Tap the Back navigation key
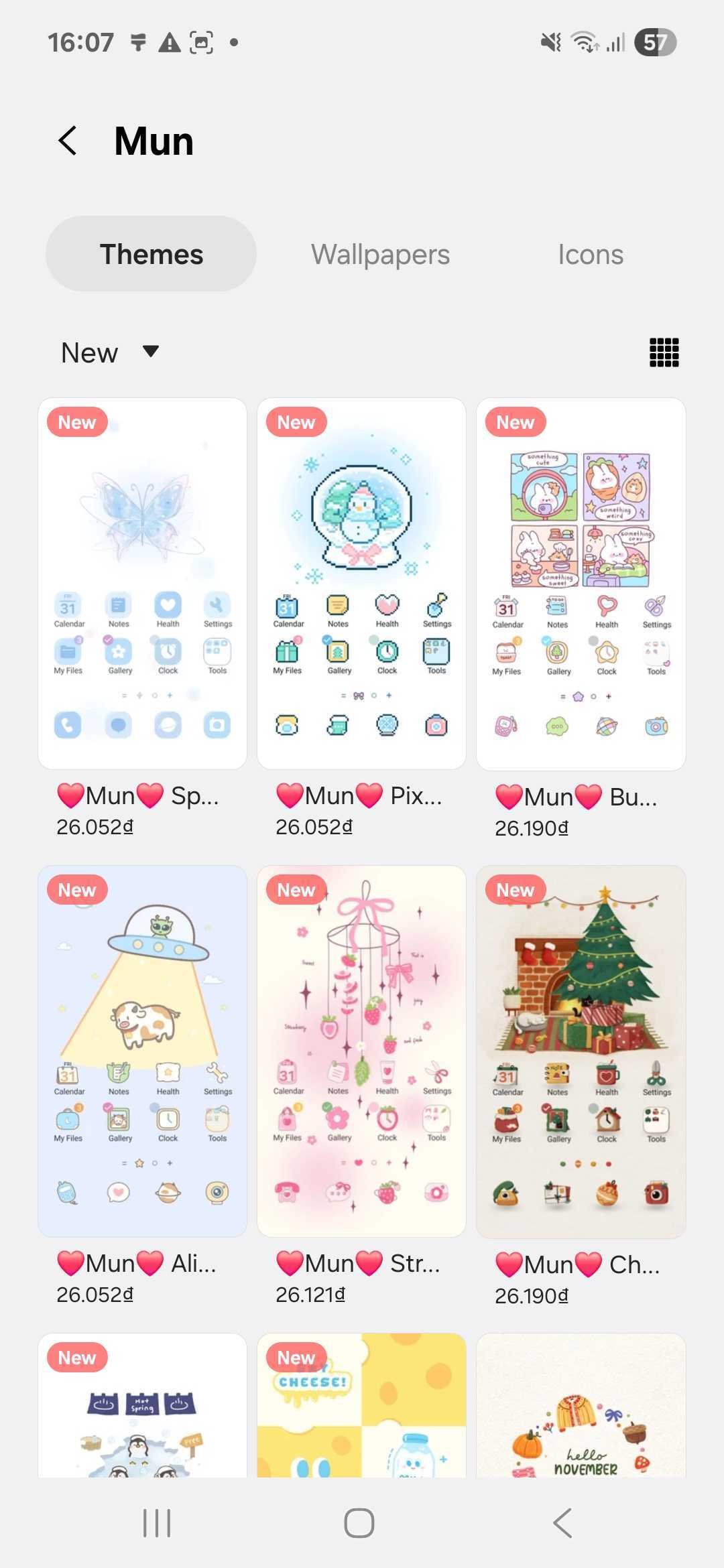 pyautogui.click(x=562, y=1521)
